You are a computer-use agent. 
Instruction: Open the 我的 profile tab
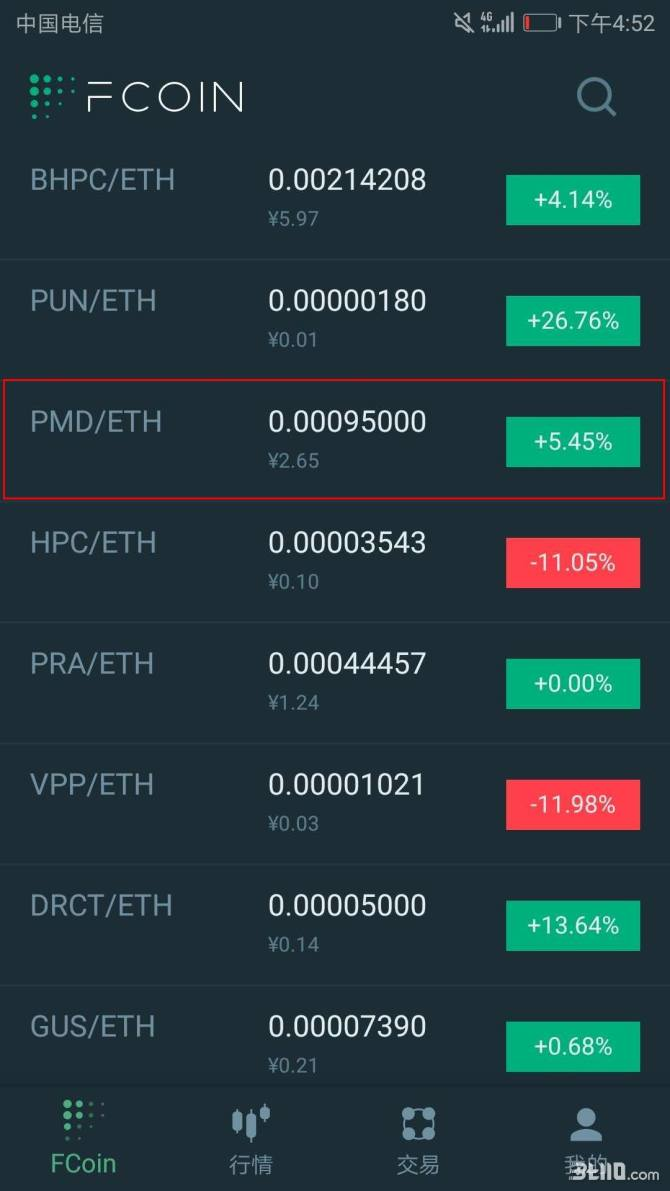586,1137
